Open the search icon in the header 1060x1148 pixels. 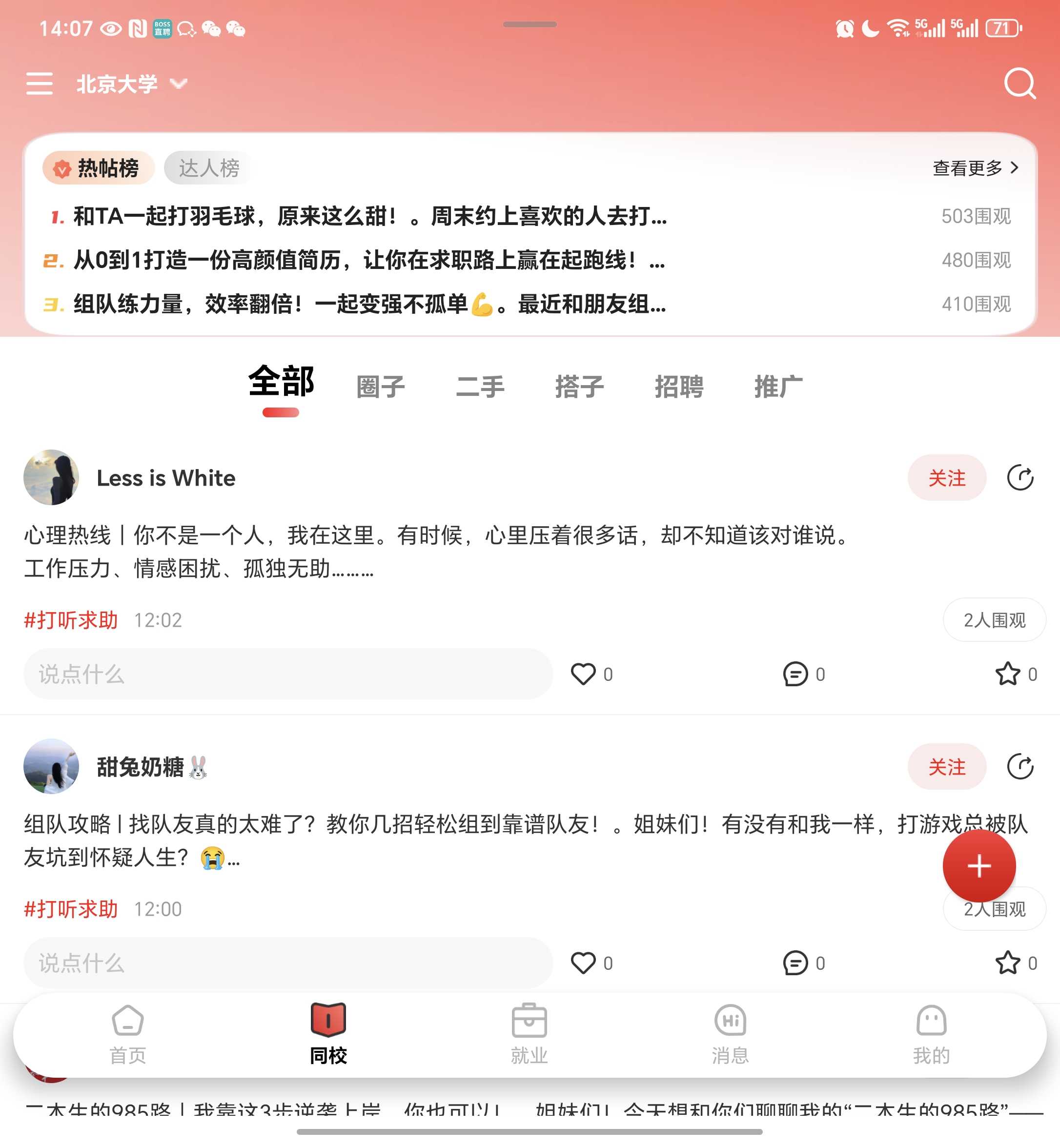[x=1019, y=84]
